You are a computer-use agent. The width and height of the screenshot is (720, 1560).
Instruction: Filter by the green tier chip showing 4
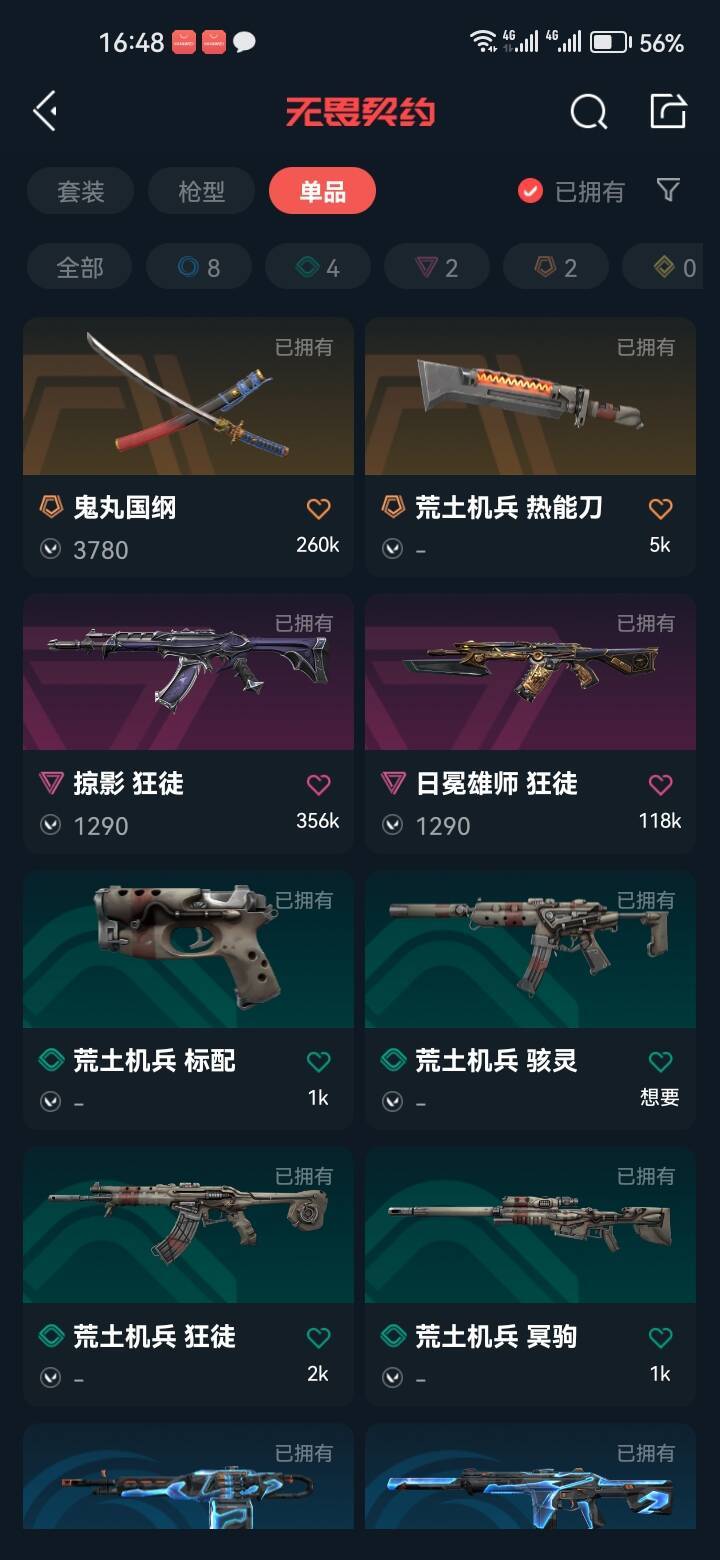317,268
